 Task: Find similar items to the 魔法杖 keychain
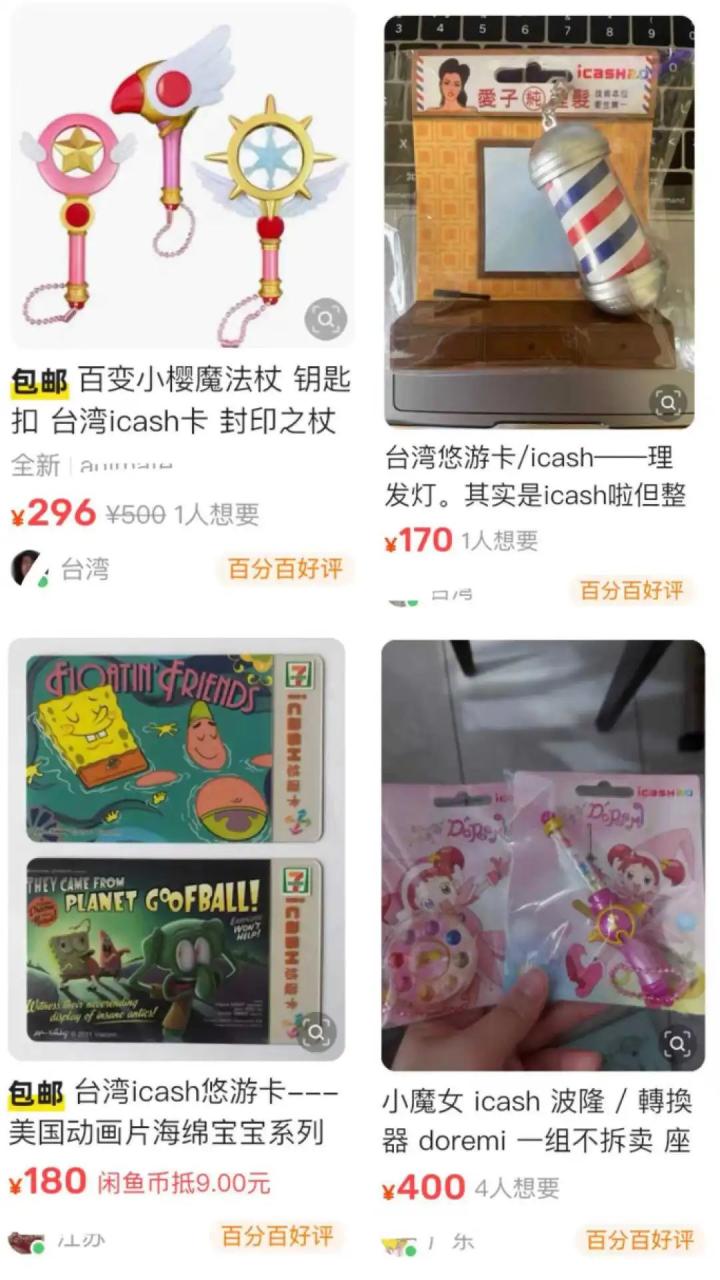click(325, 319)
